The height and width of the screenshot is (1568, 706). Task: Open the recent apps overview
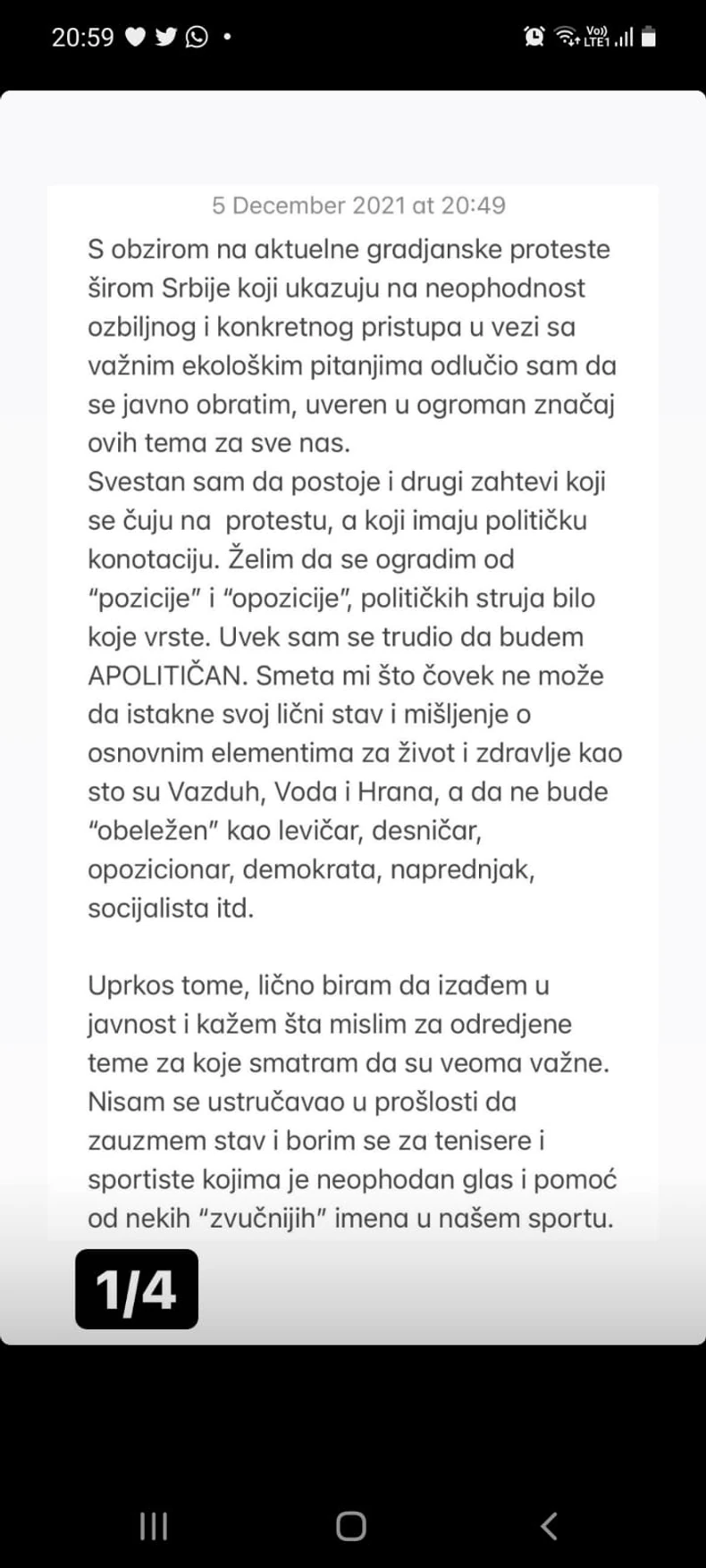coord(154,1525)
